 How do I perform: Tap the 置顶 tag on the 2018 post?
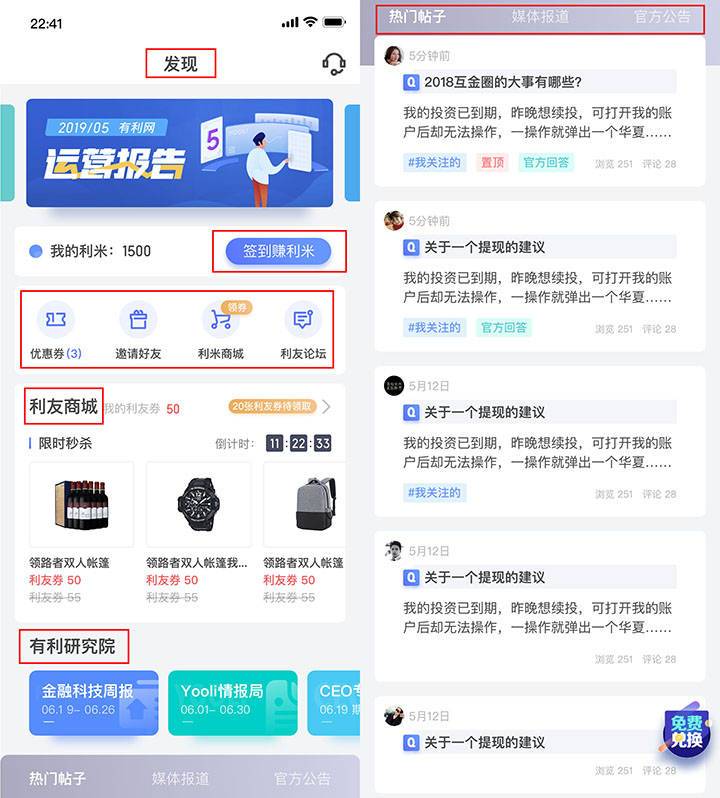pos(492,162)
